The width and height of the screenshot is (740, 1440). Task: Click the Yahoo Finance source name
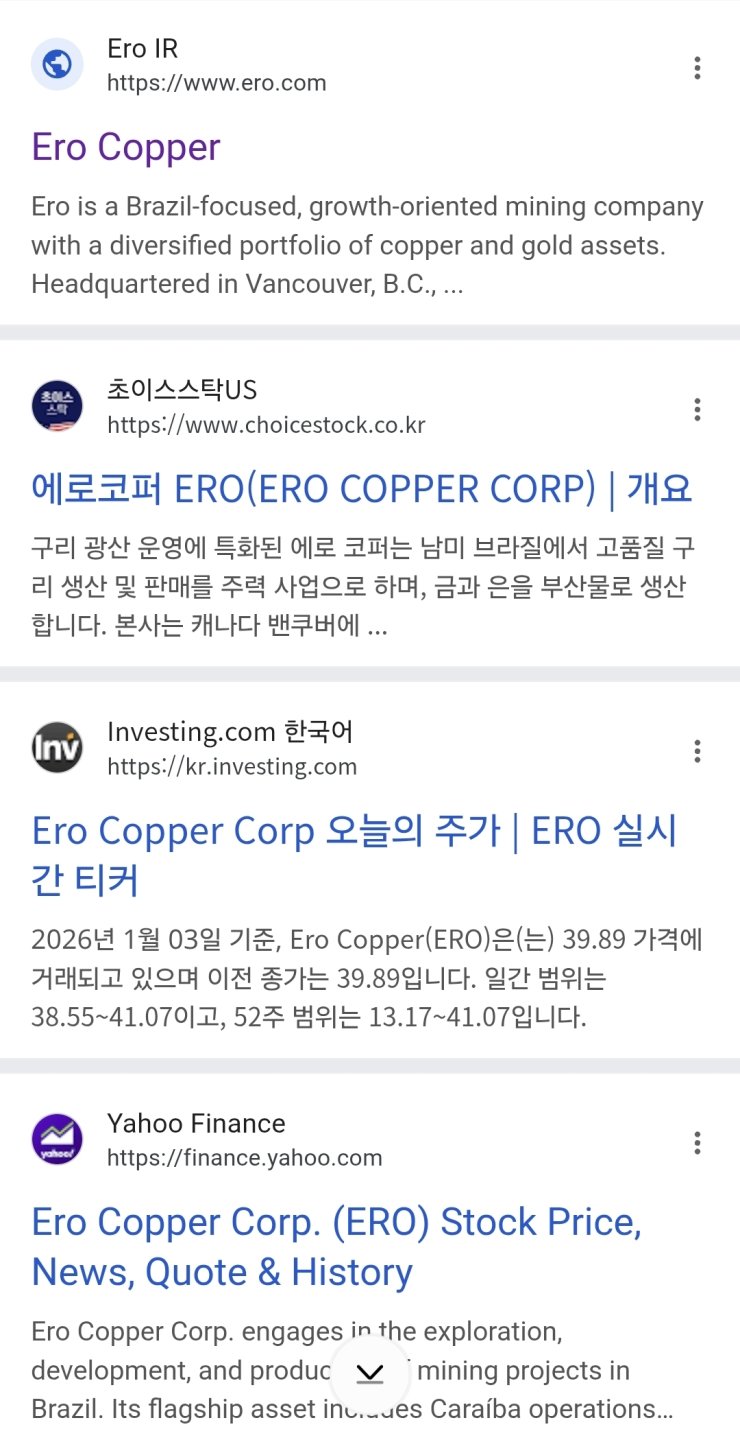(196, 1122)
